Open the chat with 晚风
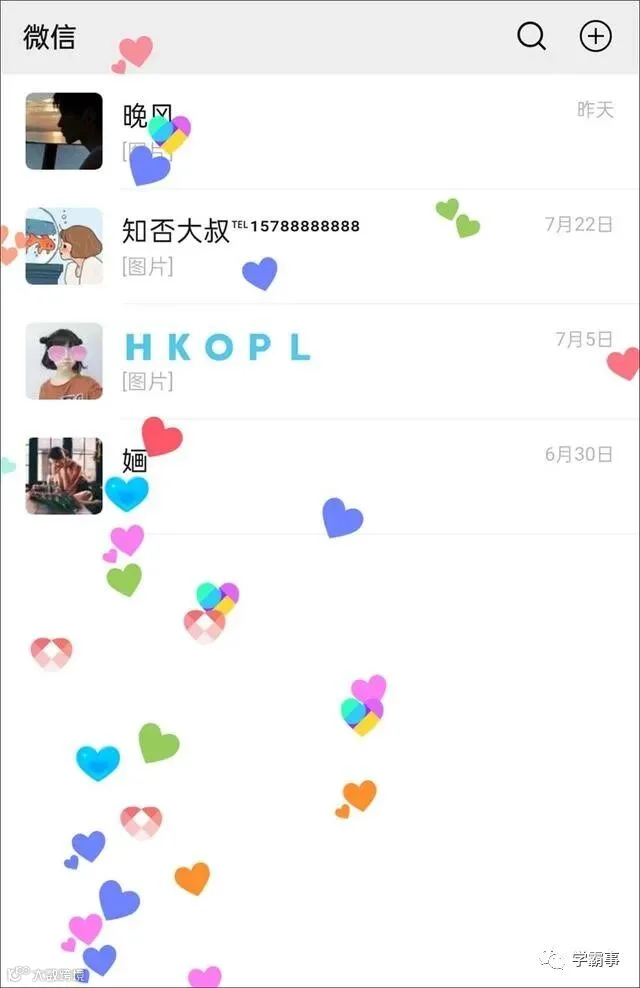640x988 pixels. tap(320, 131)
